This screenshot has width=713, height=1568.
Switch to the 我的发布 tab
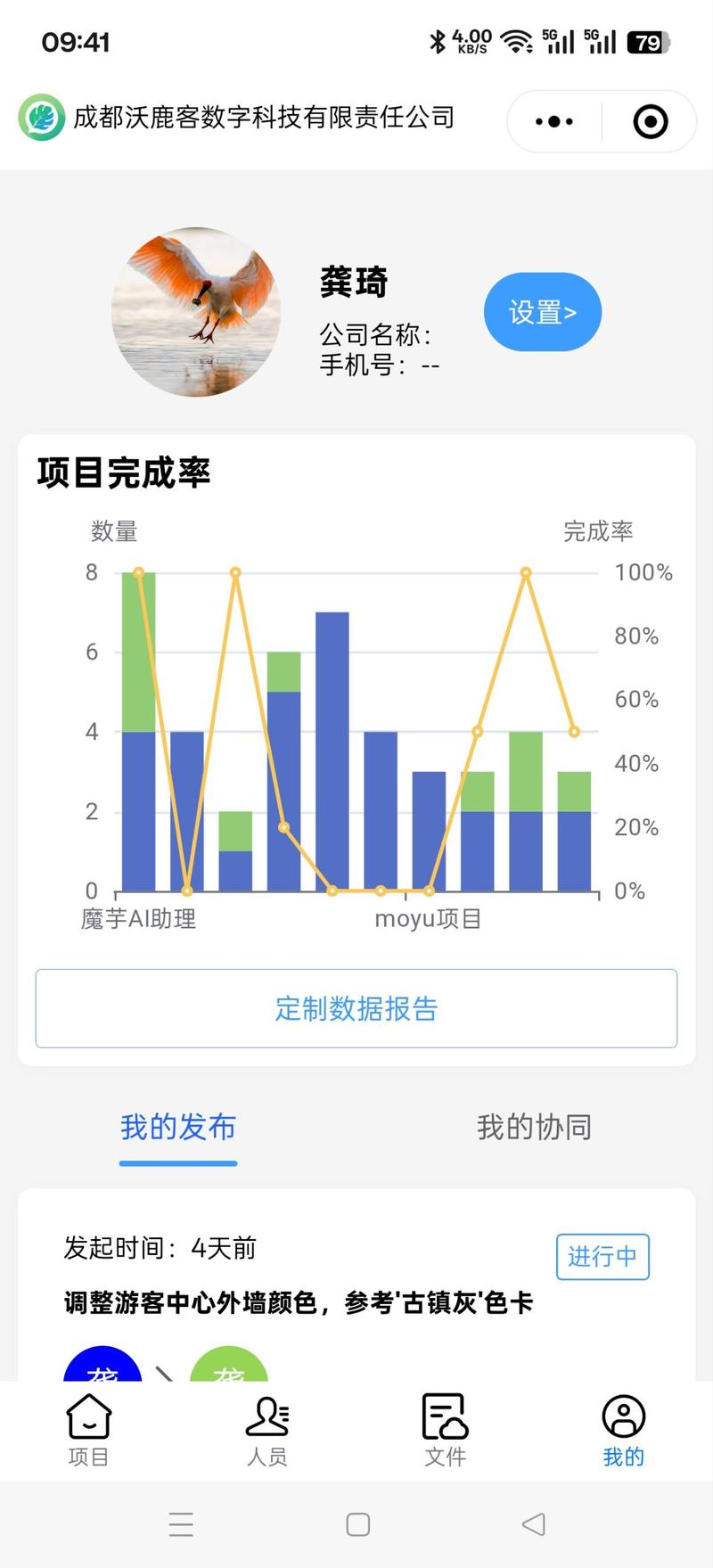pos(178,1128)
